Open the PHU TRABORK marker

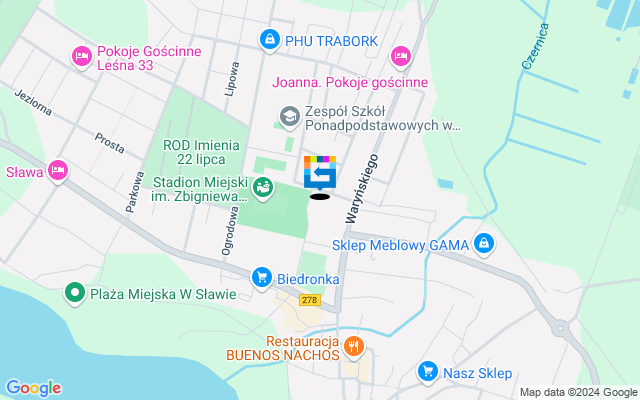269,40
